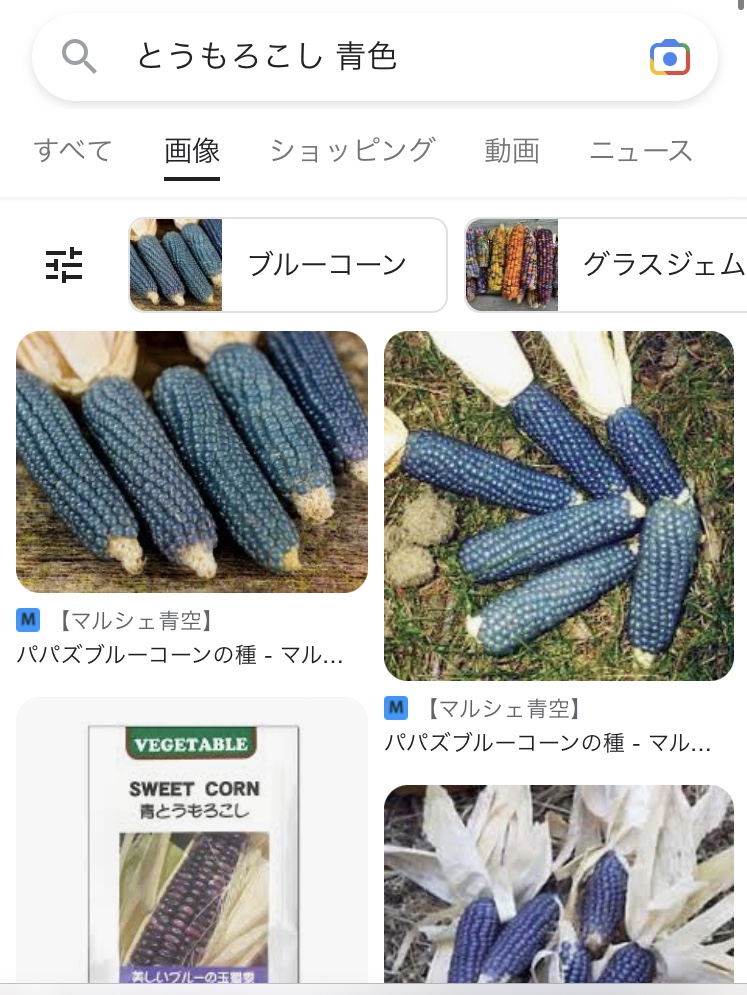Switch to the ショッピング tab
Viewport: 747px width, 995px height.
[x=352, y=151]
